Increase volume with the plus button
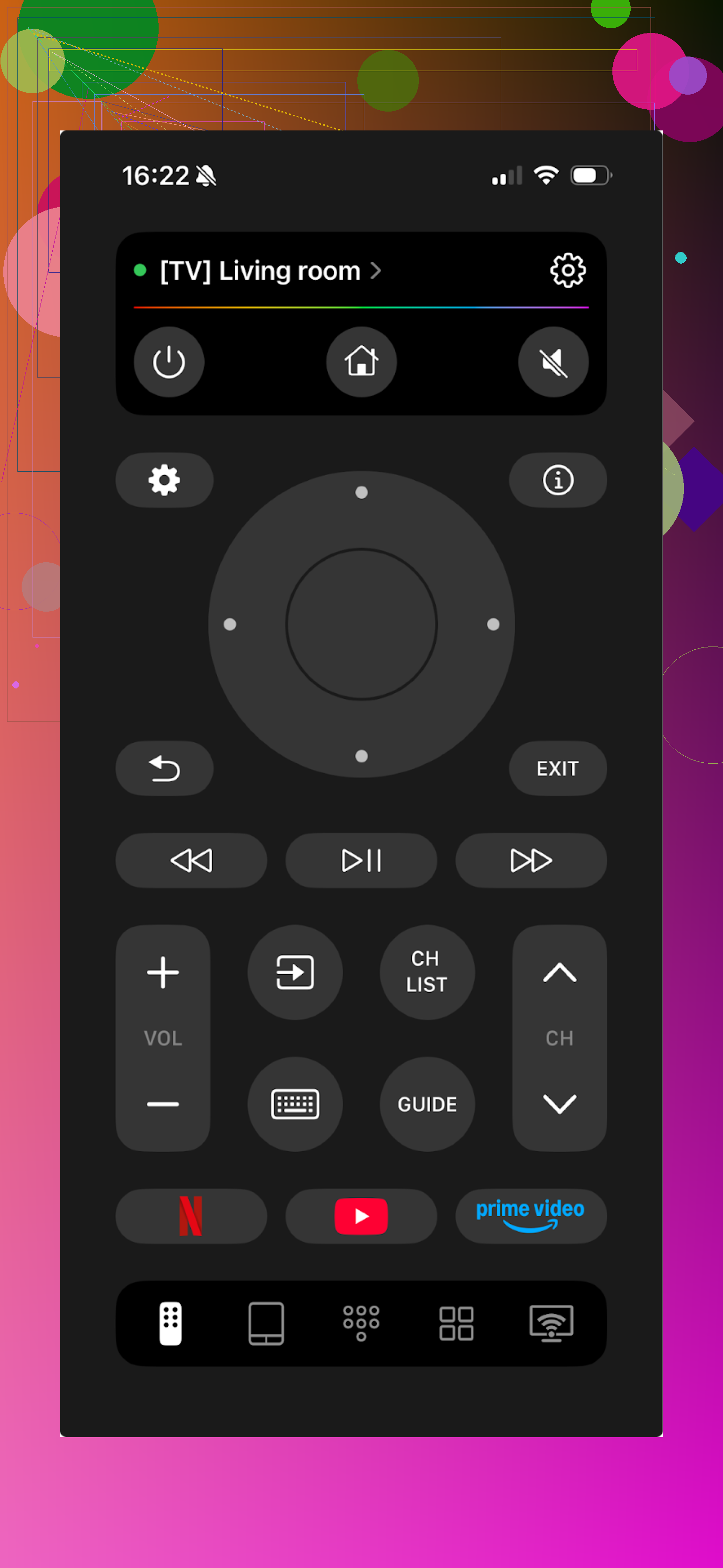This screenshot has height=1568, width=723. pyautogui.click(x=162, y=972)
